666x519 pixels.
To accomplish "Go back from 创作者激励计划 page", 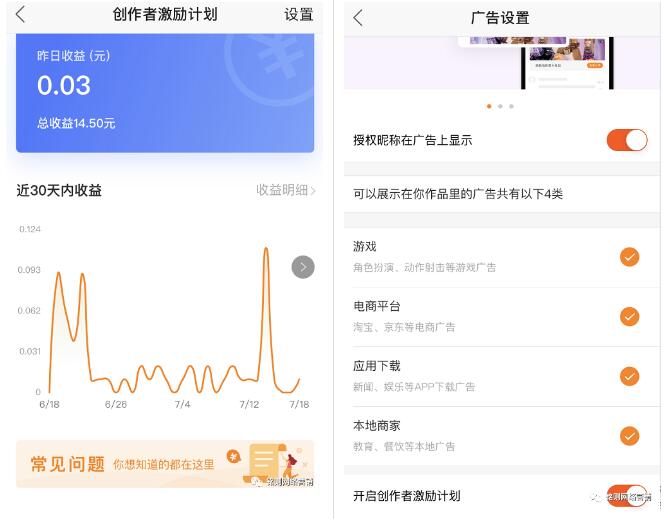I will pos(21,15).
